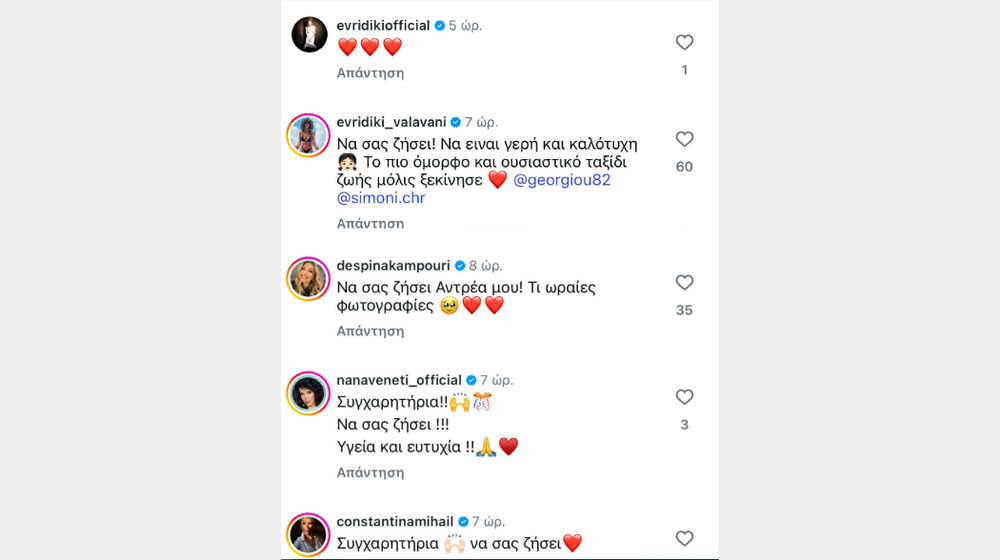Tap Απάντηση under nanaveneti_official's comment
The width and height of the screenshot is (1000, 560).
370,473
